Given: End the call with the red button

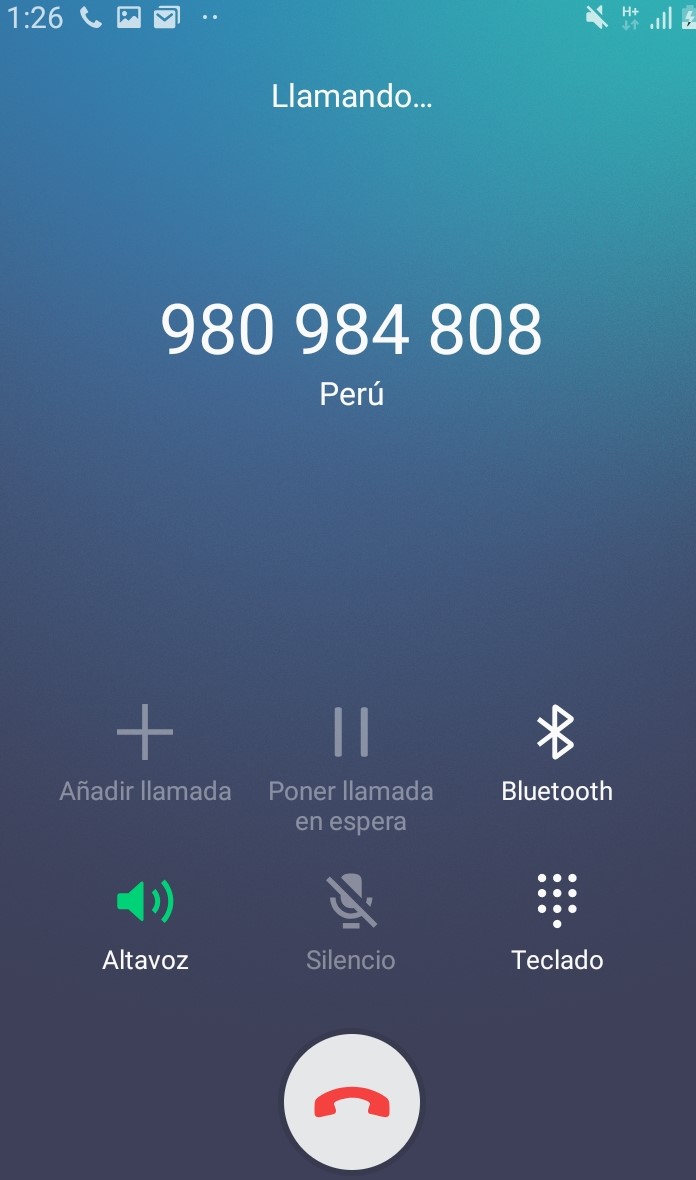Looking at the screenshot, I should tap(351, 1102).
